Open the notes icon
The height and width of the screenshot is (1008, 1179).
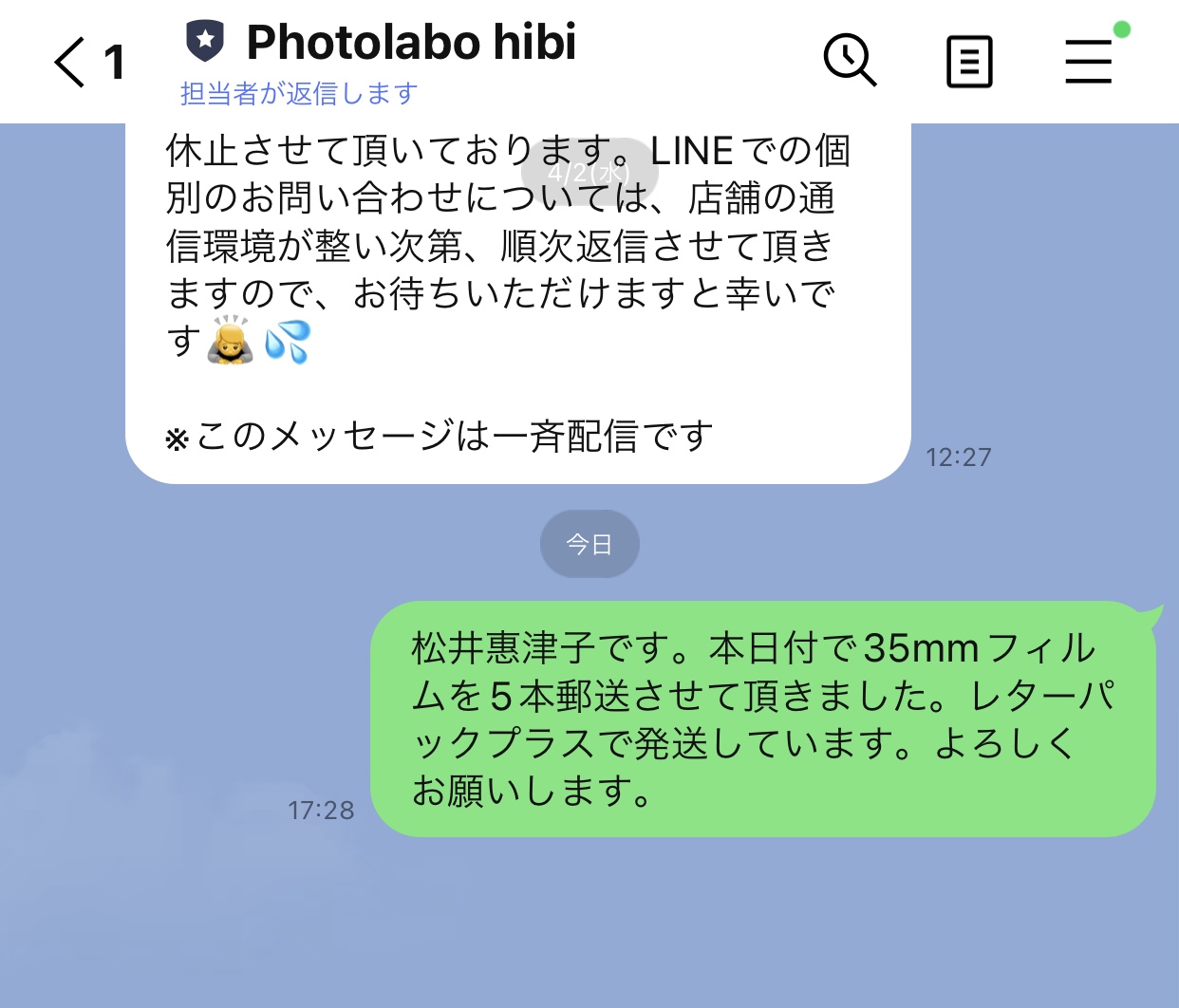tap(969, 63)
